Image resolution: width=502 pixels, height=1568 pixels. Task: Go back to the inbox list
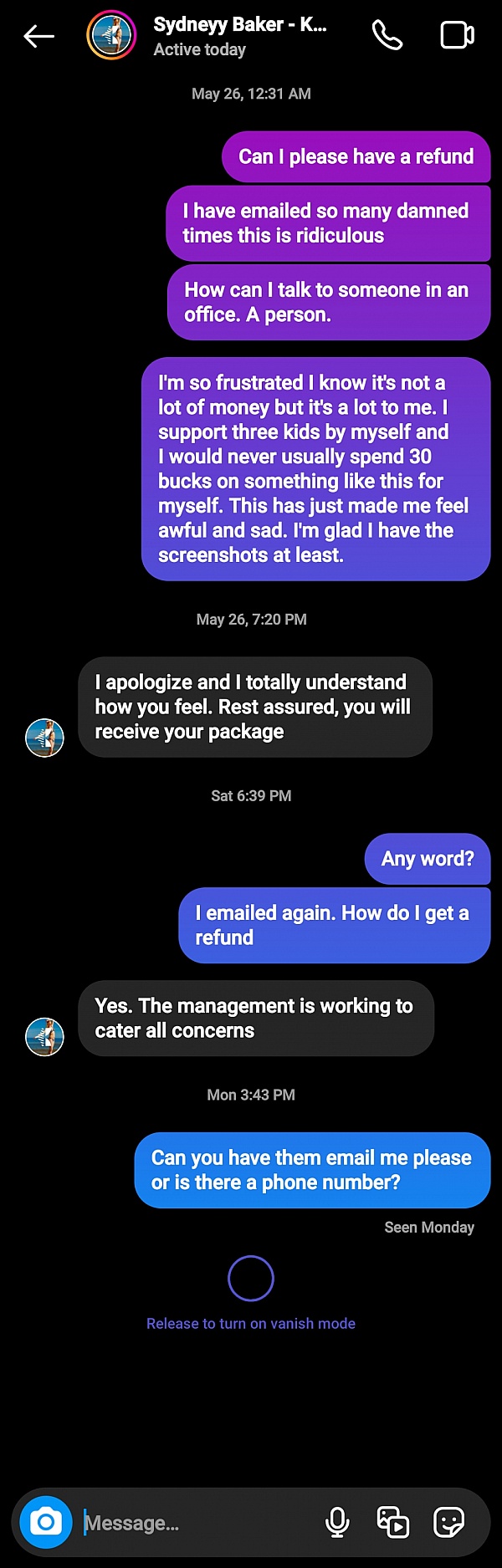38,37
